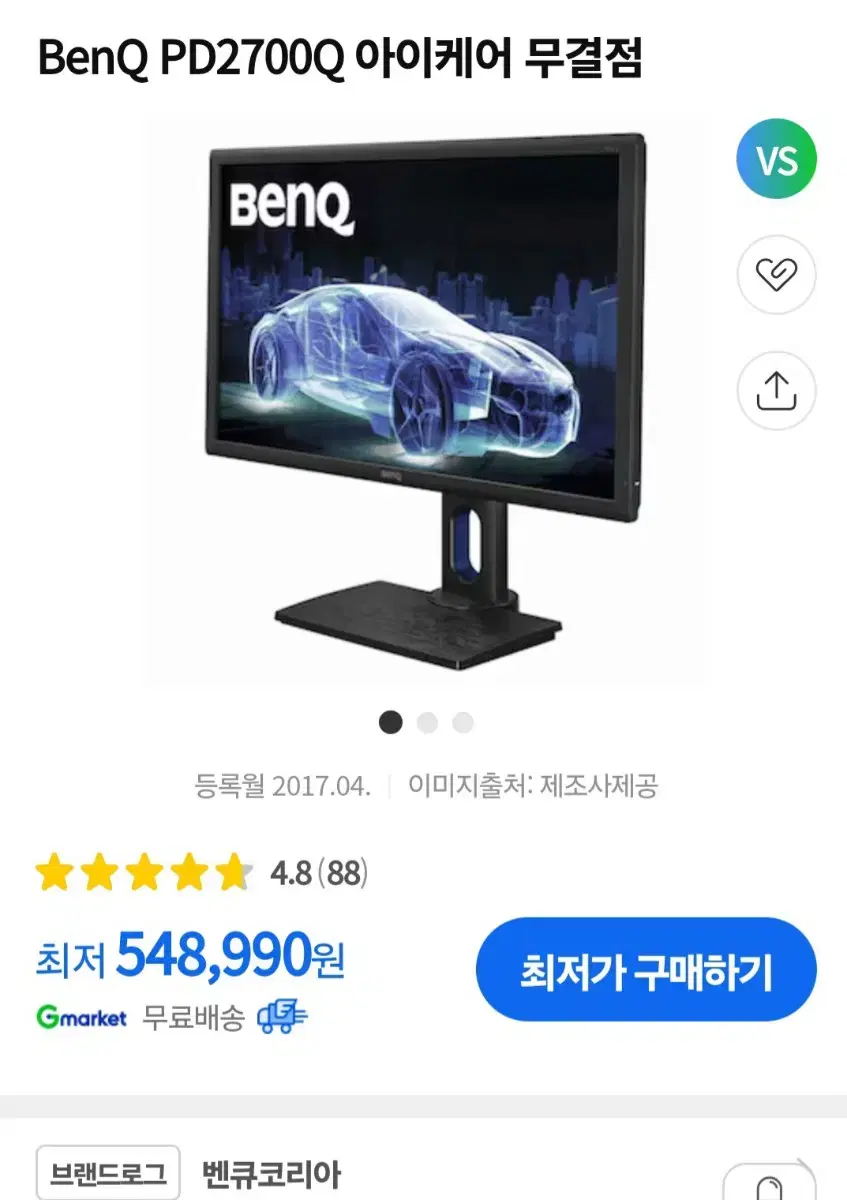Select the third carousel dot

click(x=461, y=721)
